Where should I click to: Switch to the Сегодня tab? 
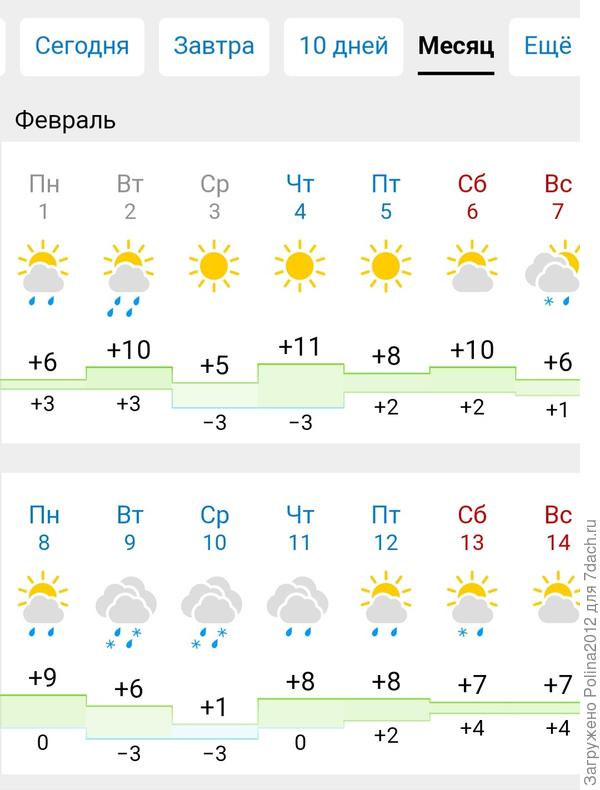[x=81, y=46]
